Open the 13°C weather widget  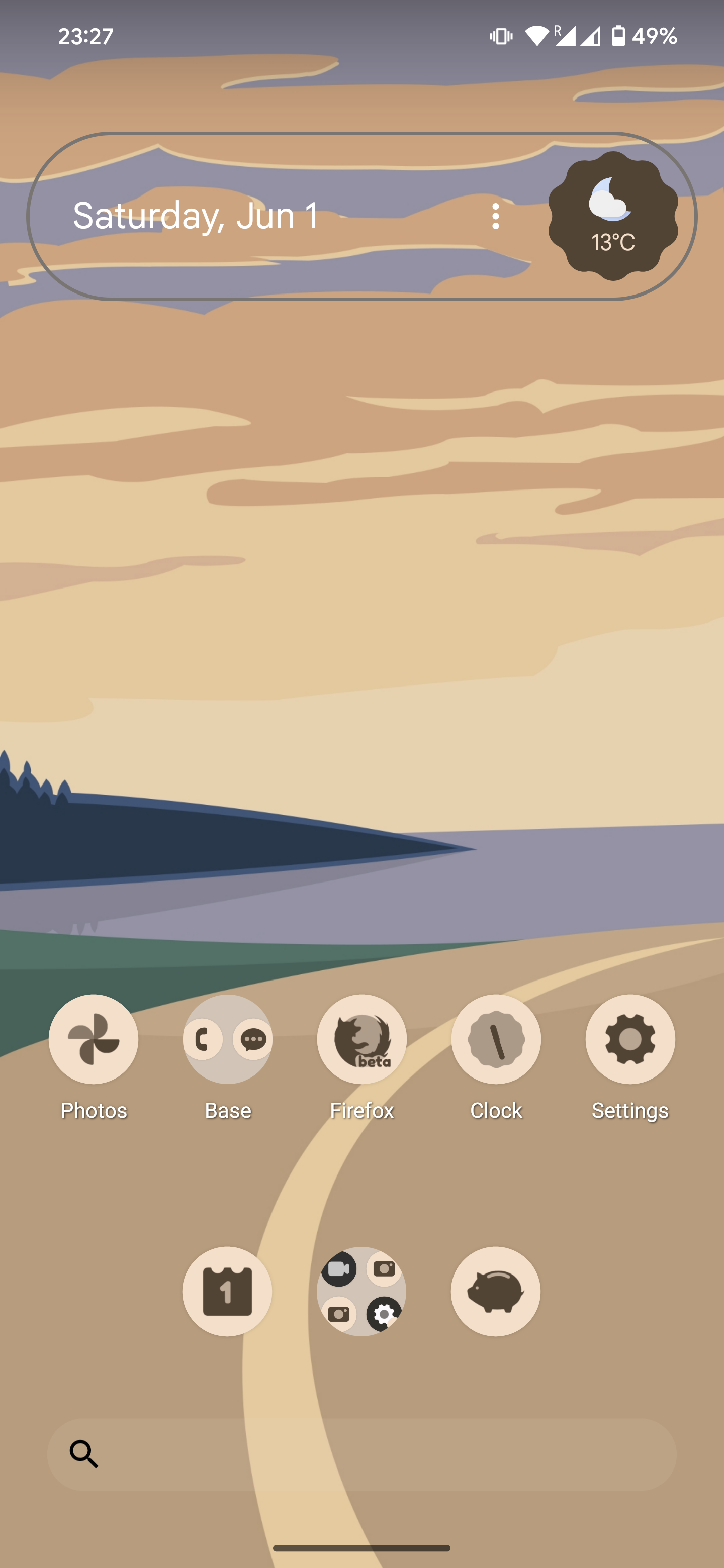612,216
